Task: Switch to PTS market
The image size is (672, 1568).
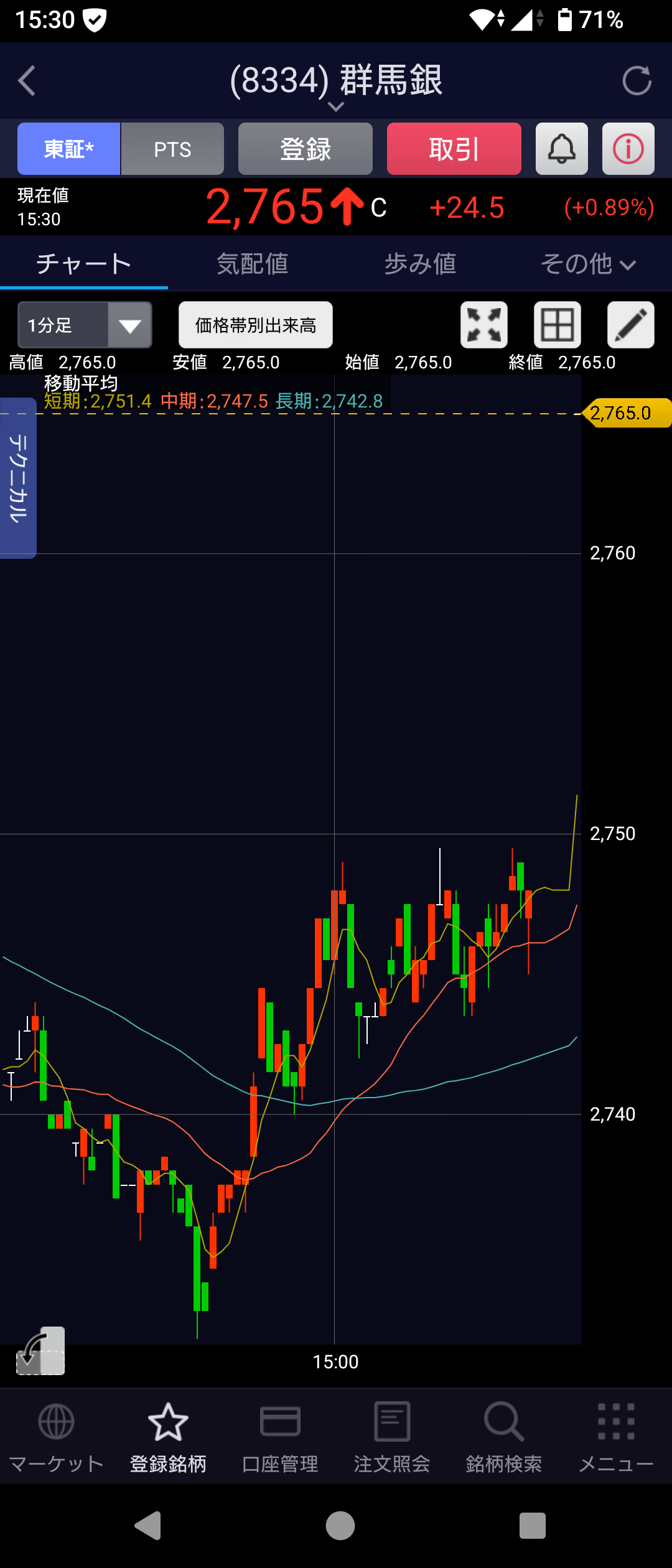Action: (172, 149)
